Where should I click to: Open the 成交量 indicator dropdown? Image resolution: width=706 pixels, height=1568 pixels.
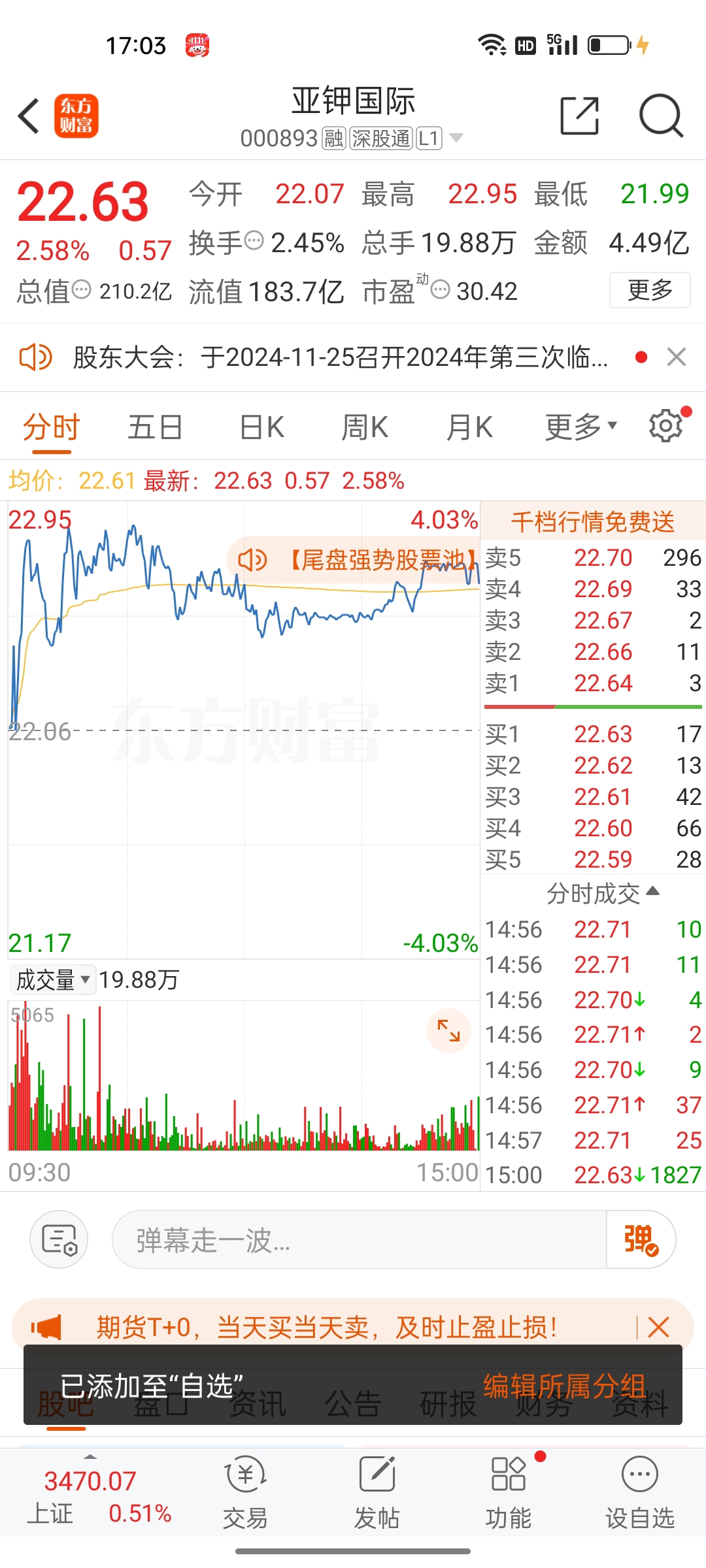click(53, 980)
